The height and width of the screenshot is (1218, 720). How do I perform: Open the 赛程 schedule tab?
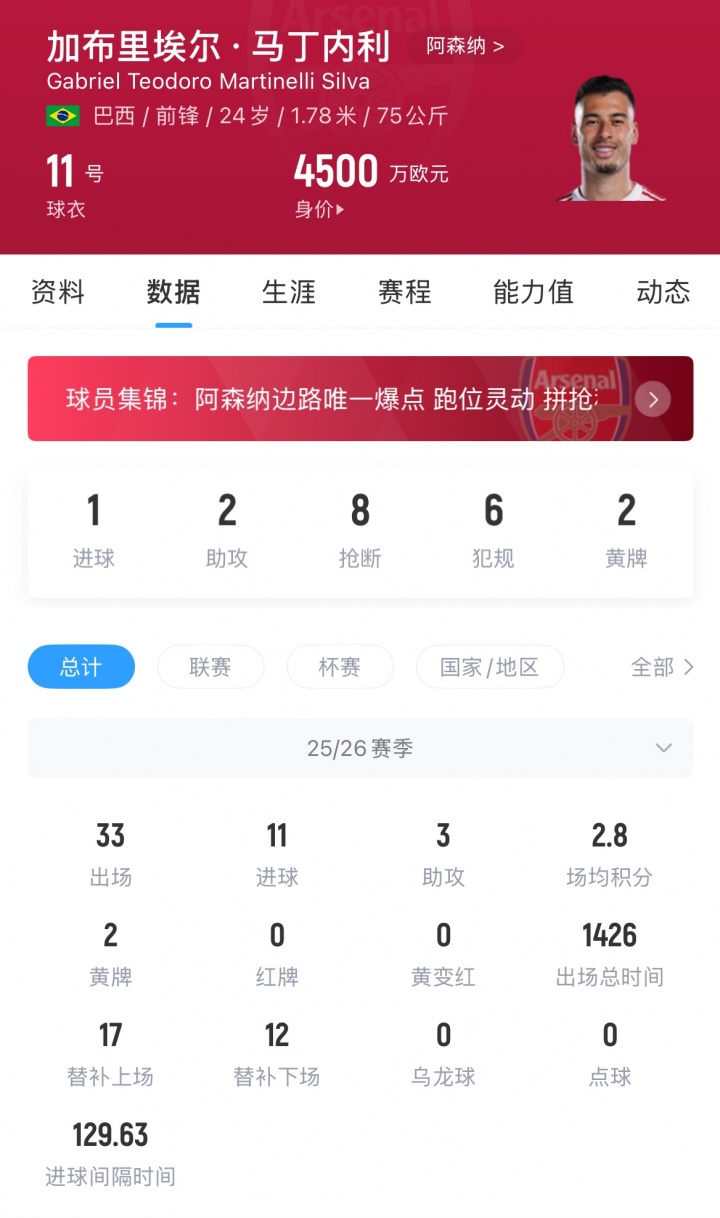point(403,292)
